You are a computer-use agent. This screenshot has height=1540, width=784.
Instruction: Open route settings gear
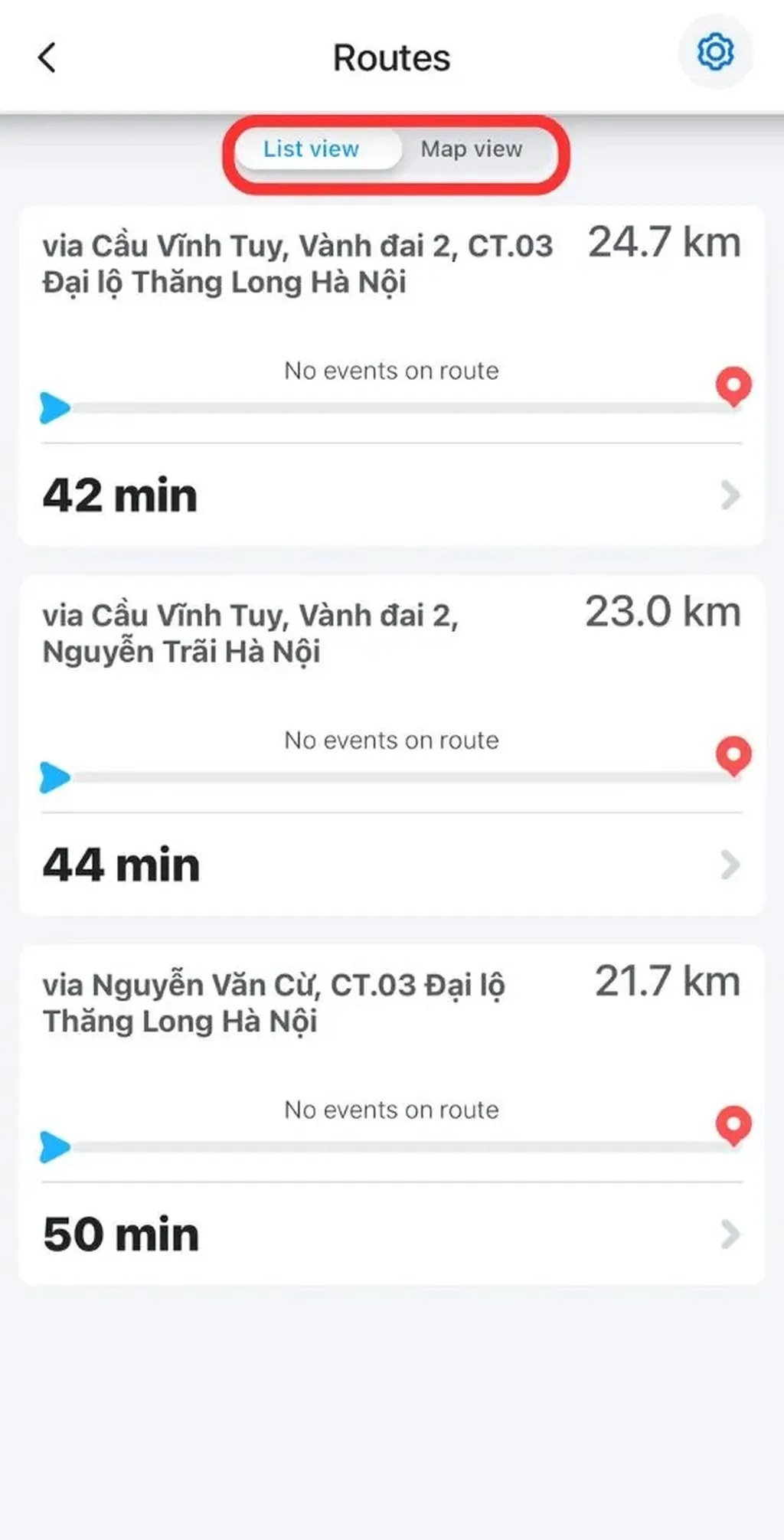(x=715, y=53)
